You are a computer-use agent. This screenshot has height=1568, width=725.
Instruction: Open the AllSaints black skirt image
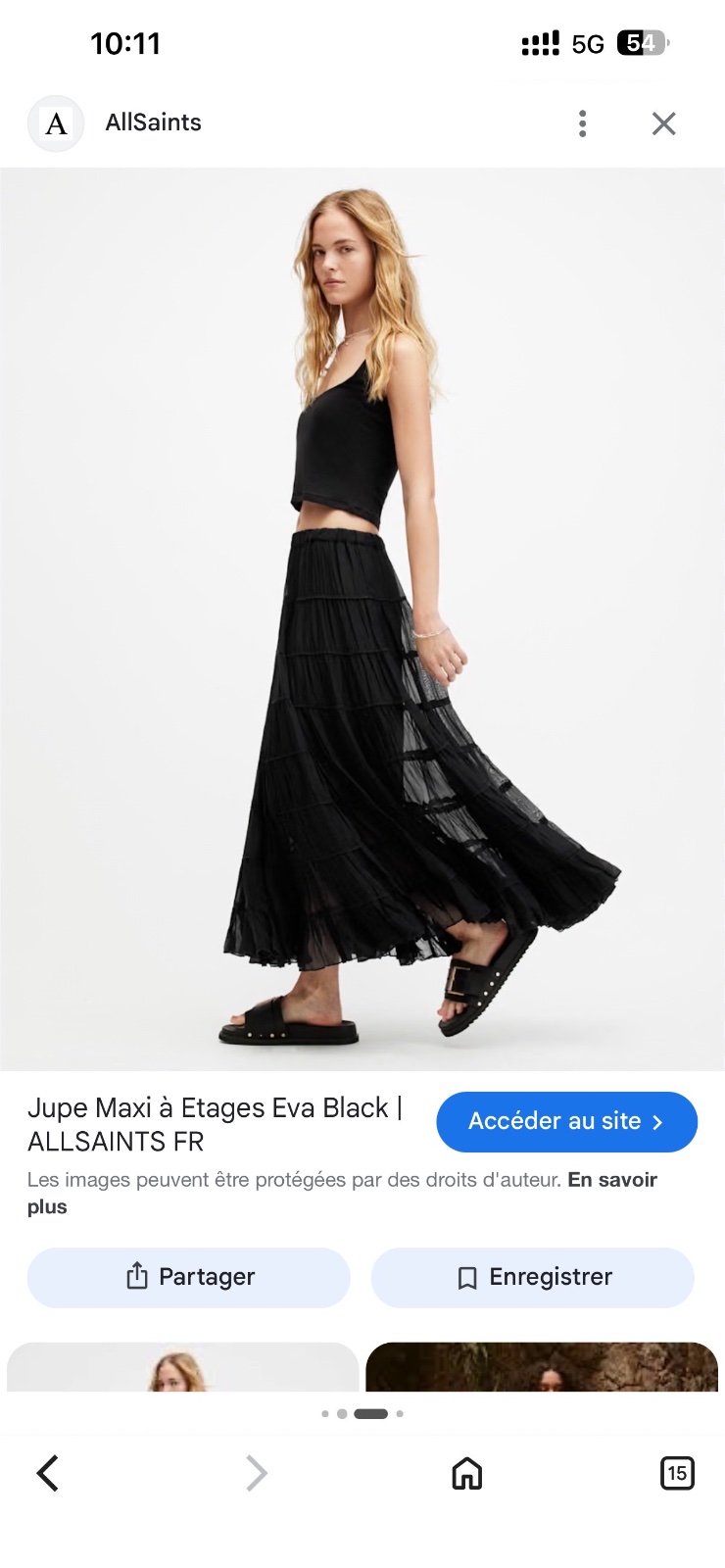[362, 619]
